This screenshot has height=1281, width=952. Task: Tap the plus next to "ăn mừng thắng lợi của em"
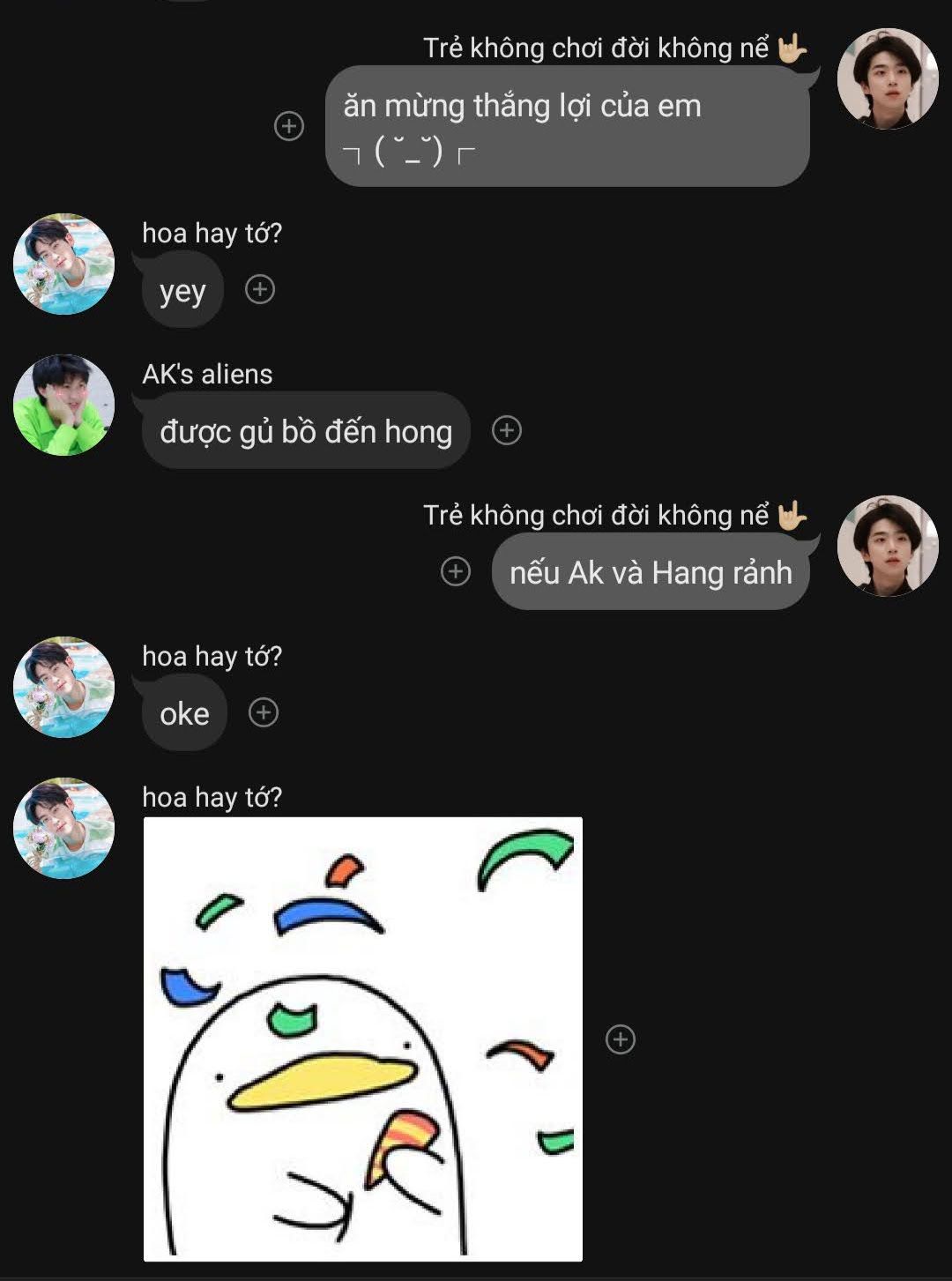289,126
